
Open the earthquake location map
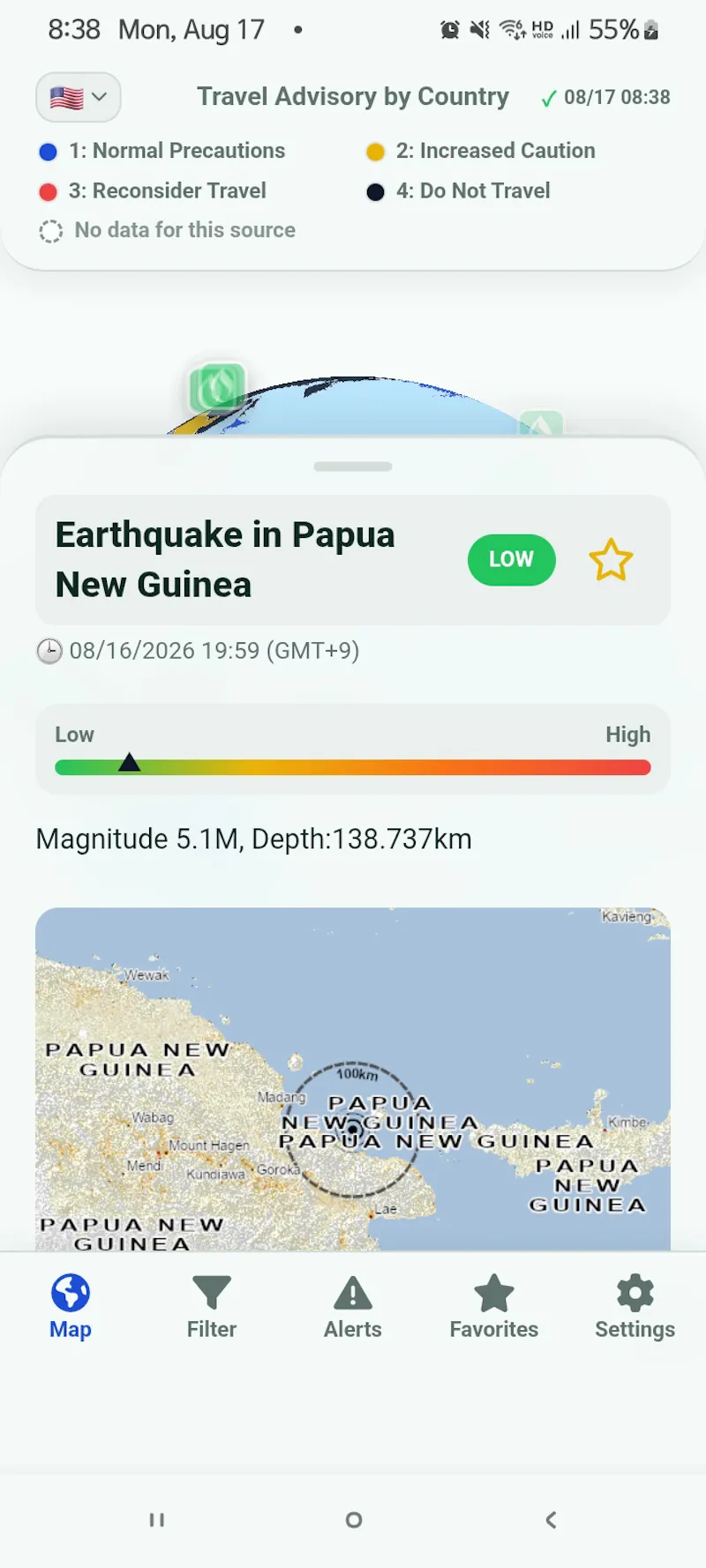pyautogui.click(x=353, y=1079)
